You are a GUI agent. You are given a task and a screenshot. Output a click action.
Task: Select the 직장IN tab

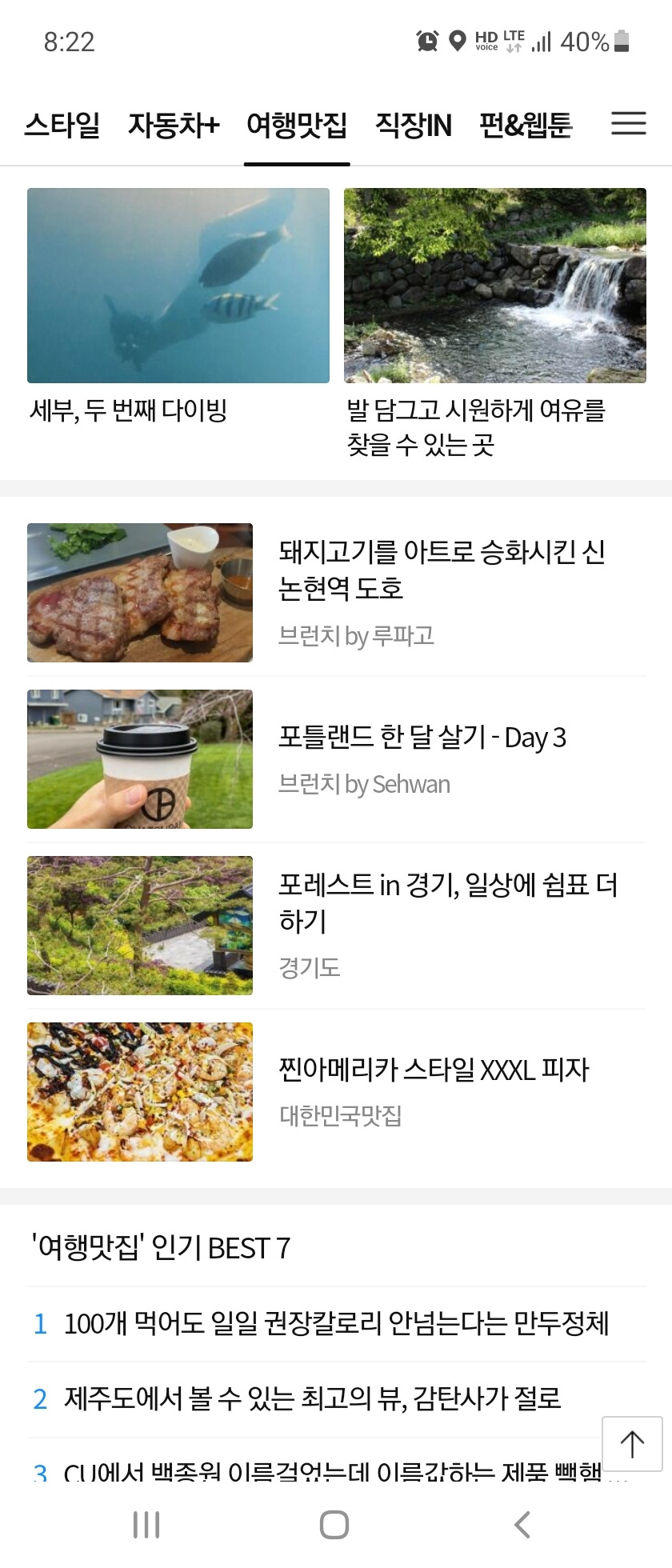point(414,126)
